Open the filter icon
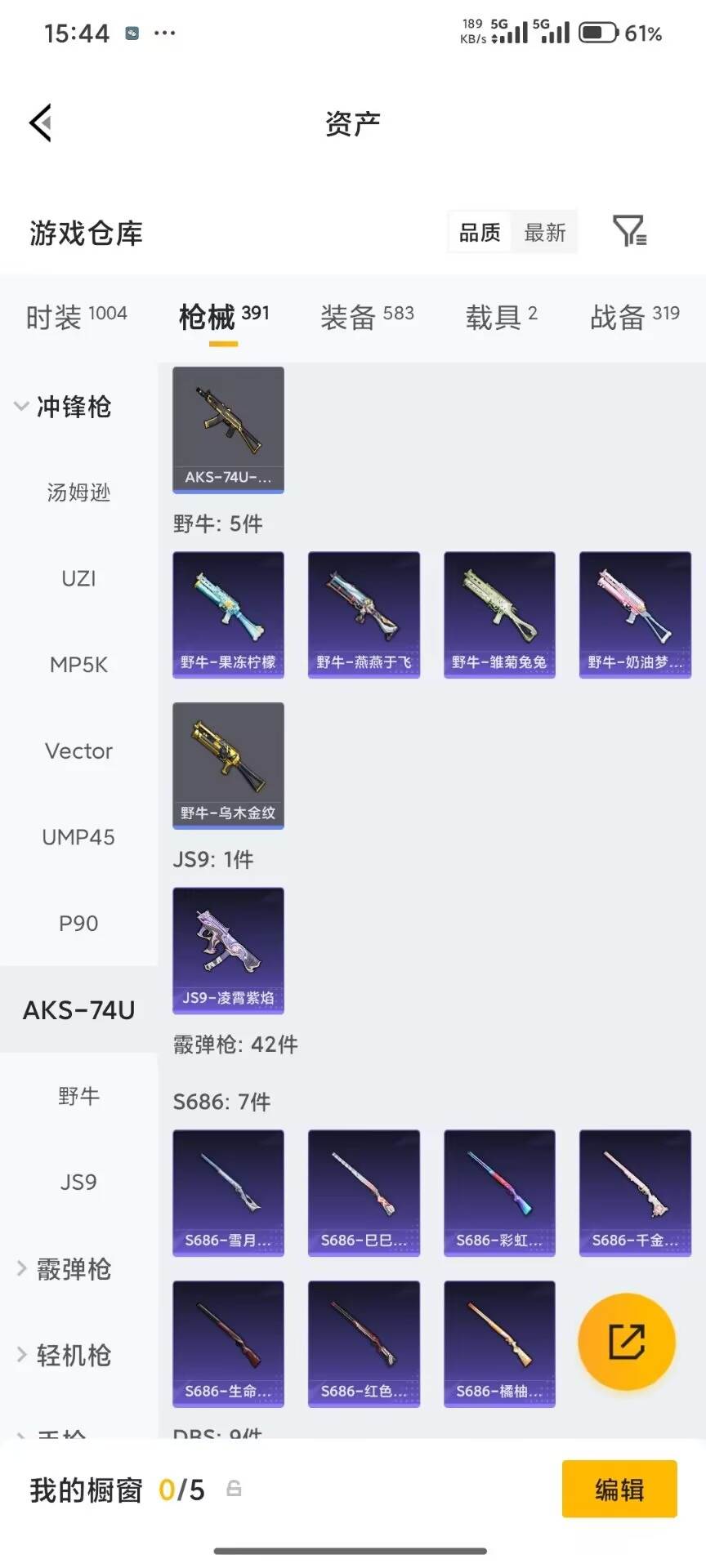The width and height of the screenshot is (706, 1568). click(x=629, y=232)
